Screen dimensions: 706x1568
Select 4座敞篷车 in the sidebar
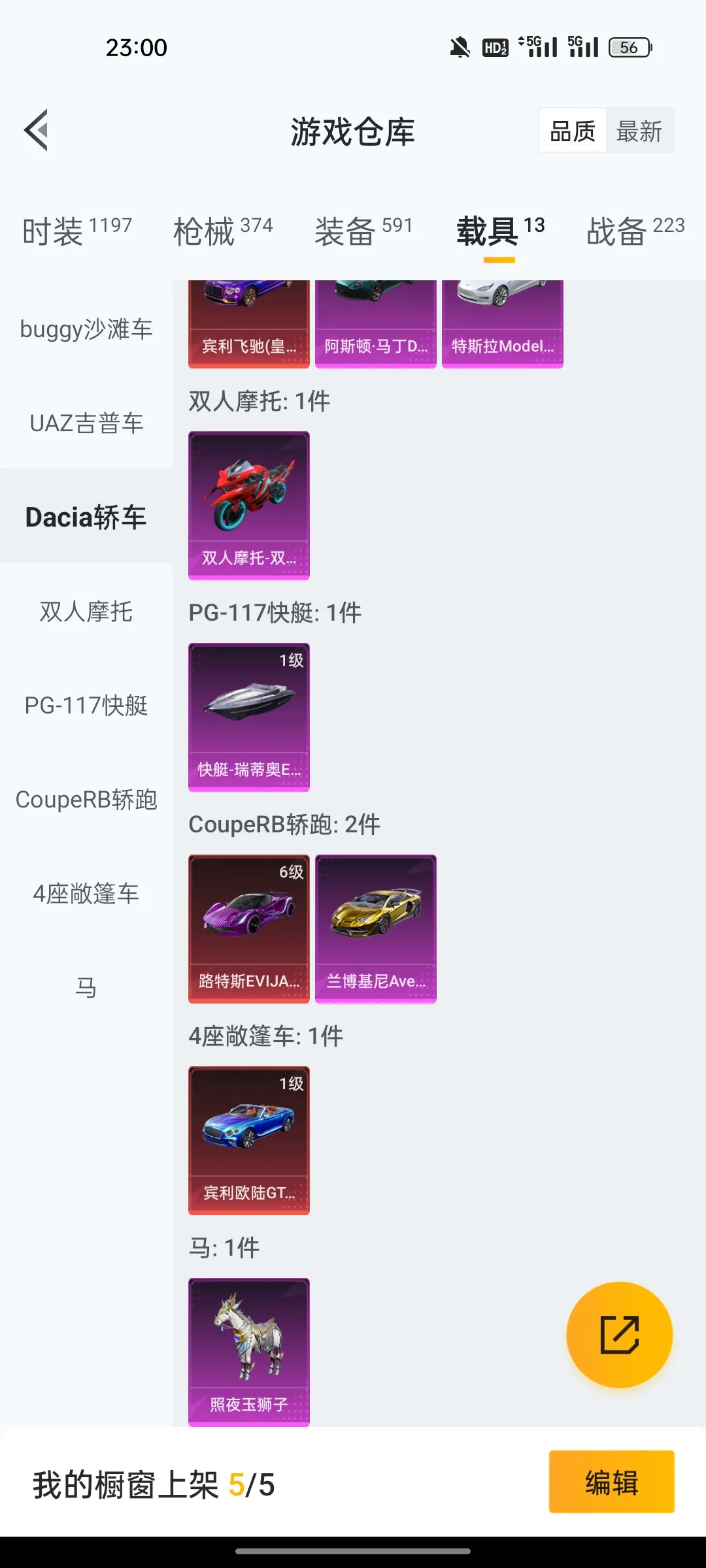click(x=86, y=894)
